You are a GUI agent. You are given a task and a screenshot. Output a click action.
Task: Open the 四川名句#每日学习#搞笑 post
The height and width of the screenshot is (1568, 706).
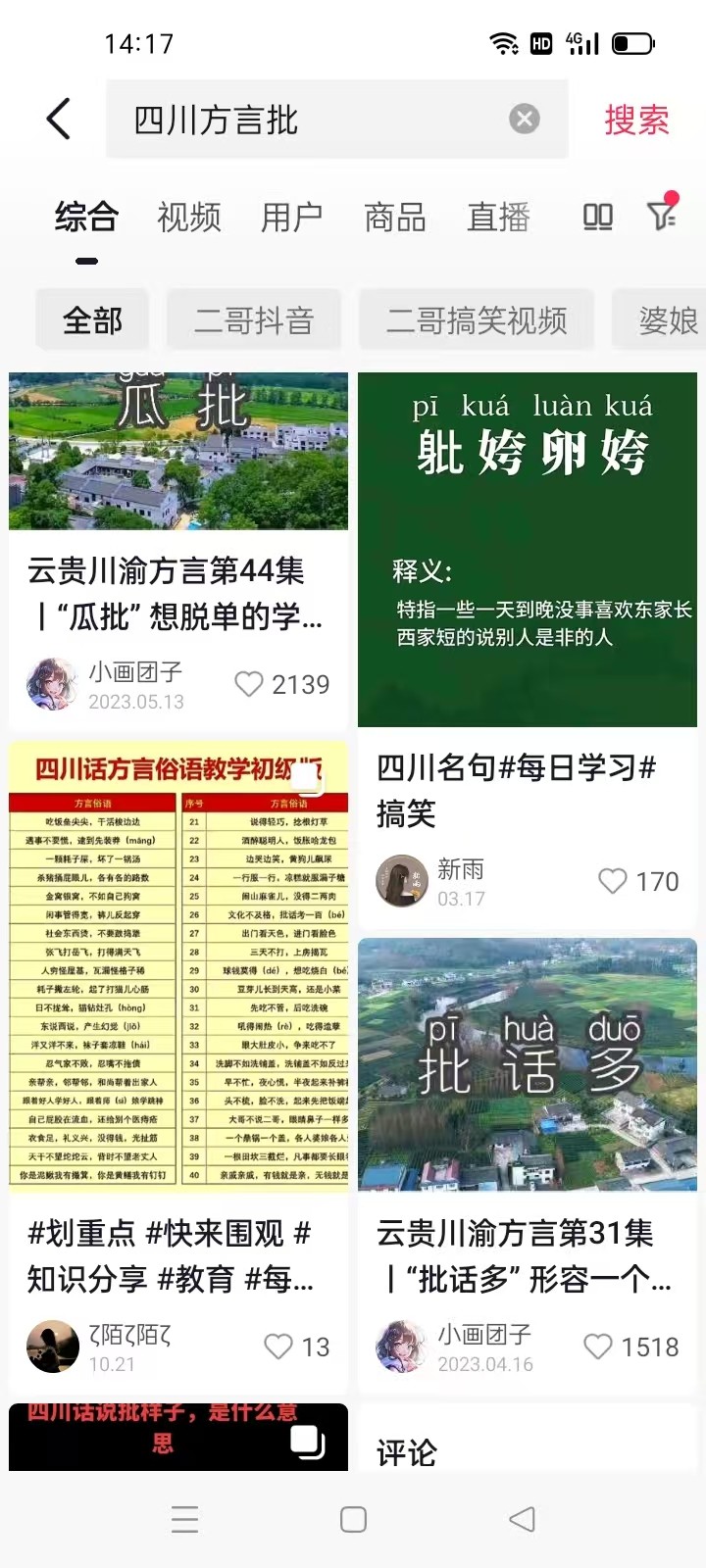528,549
